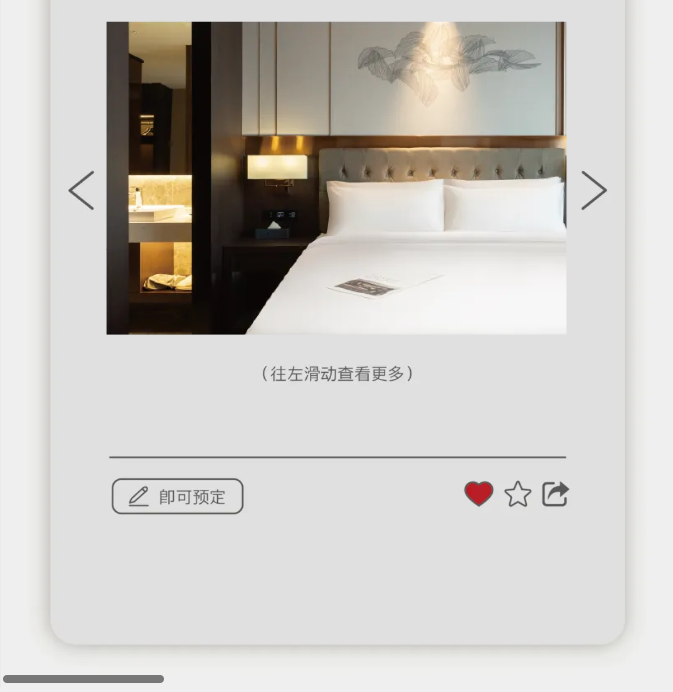
Task: Show the next room photo
Action: point(594,190)
